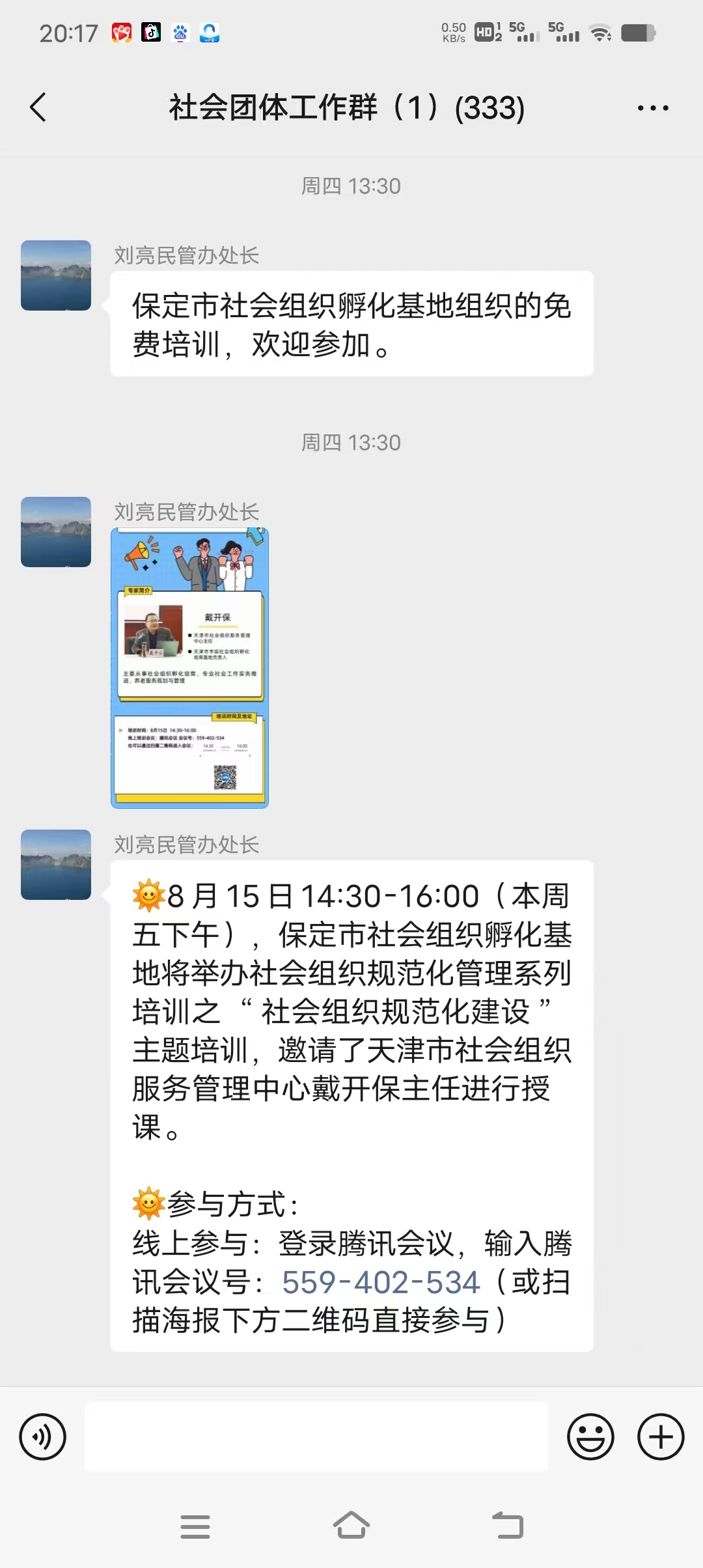Tap the system back navigation button

click(x=508, y=1526)
